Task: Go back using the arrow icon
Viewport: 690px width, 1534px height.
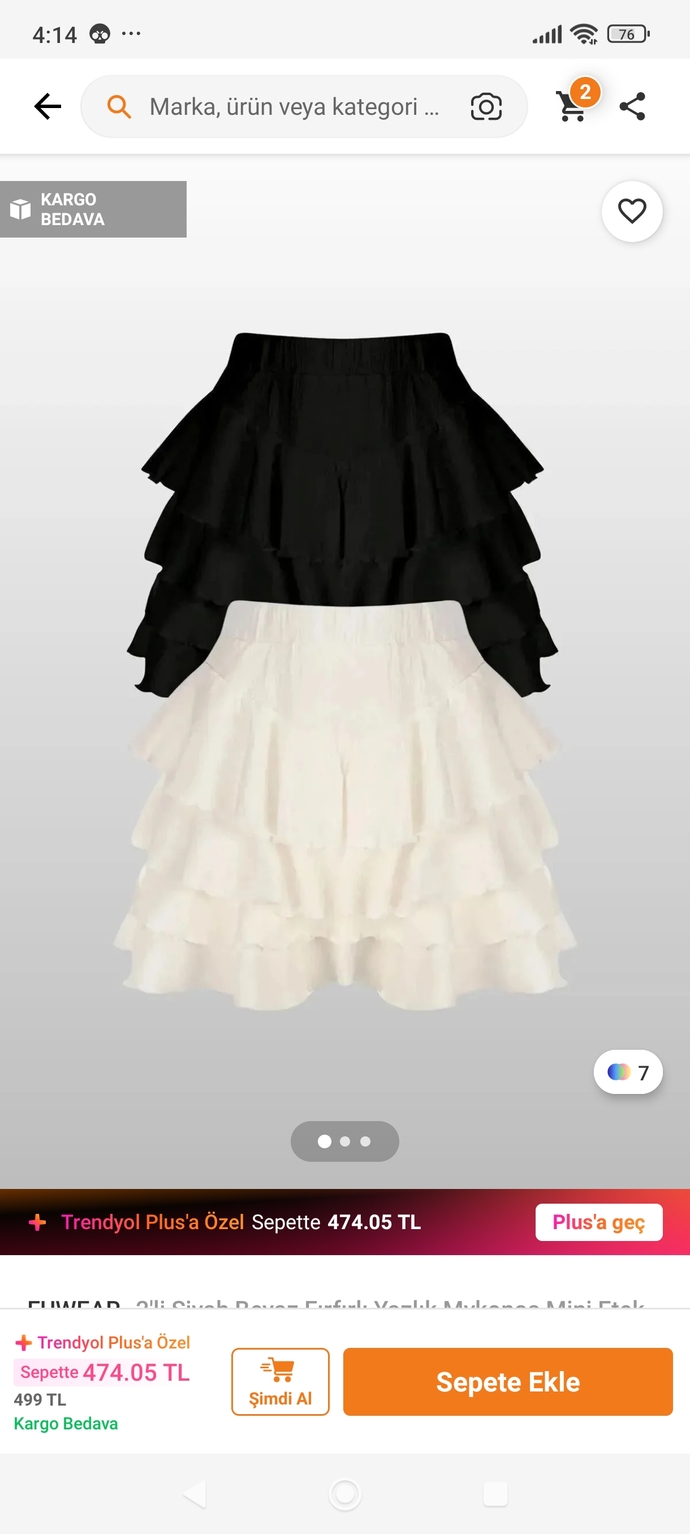Action: [x=47, y=106]
